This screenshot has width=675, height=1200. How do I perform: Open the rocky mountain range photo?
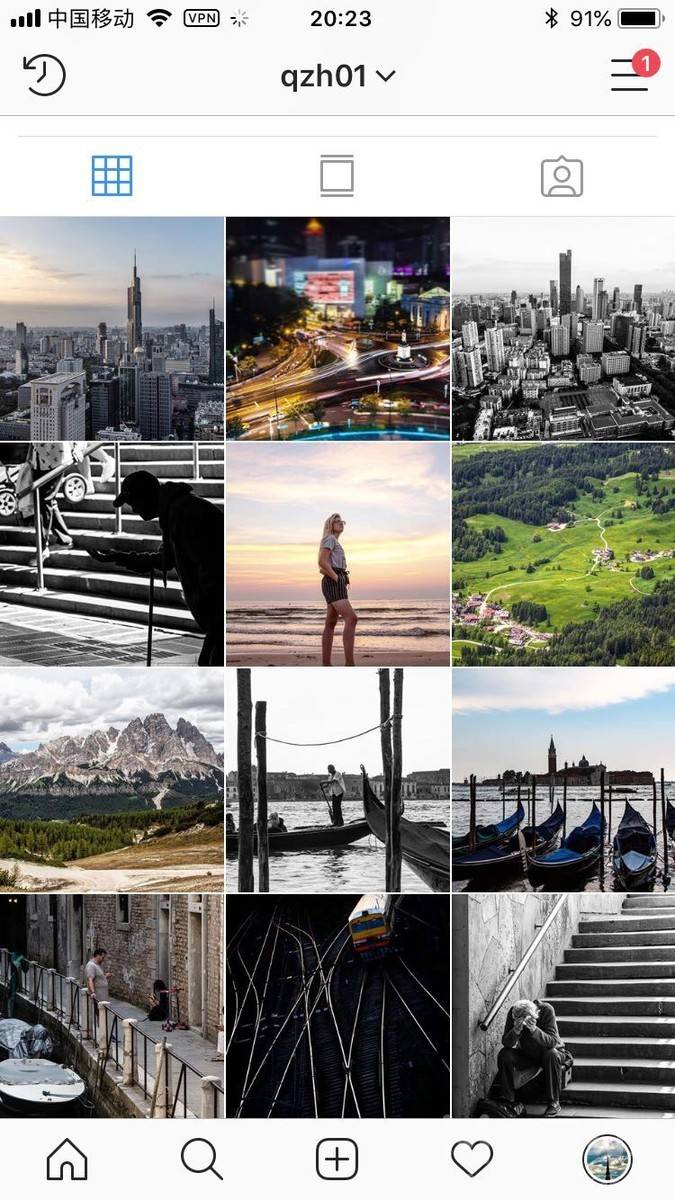tap(112, 780)
